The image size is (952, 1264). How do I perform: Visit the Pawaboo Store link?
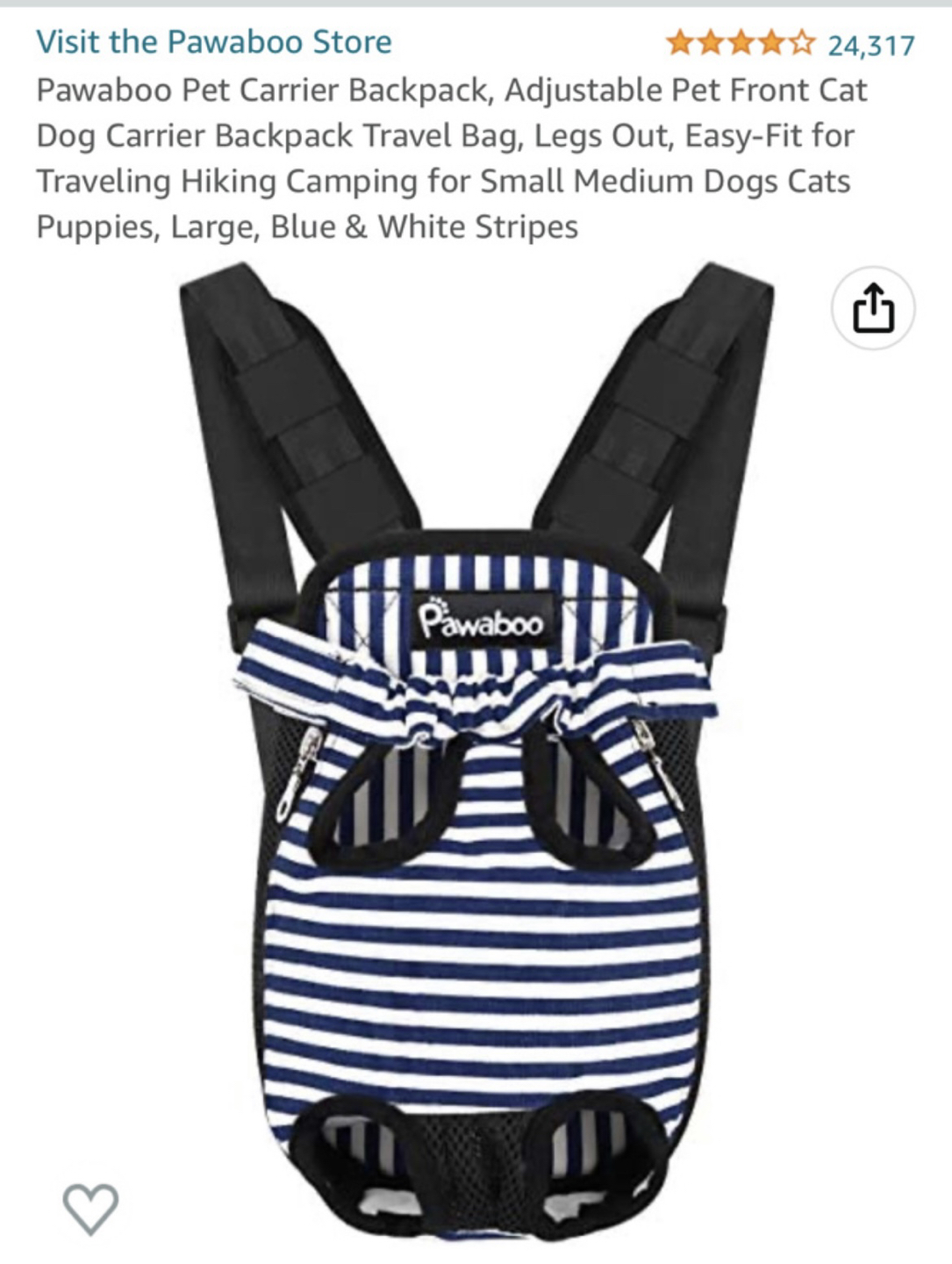point(214,41)
